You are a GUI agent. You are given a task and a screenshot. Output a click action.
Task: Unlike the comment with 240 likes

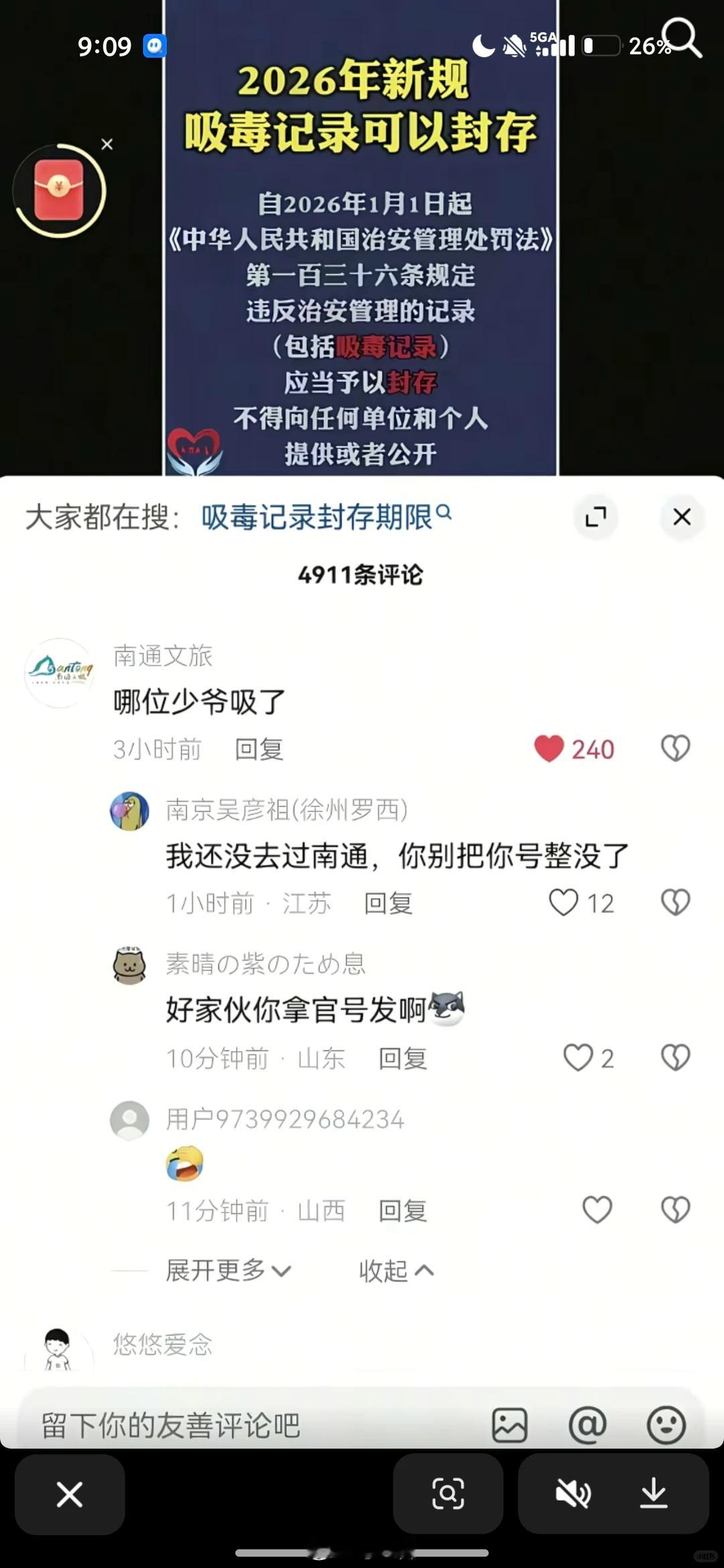(551, 749)
